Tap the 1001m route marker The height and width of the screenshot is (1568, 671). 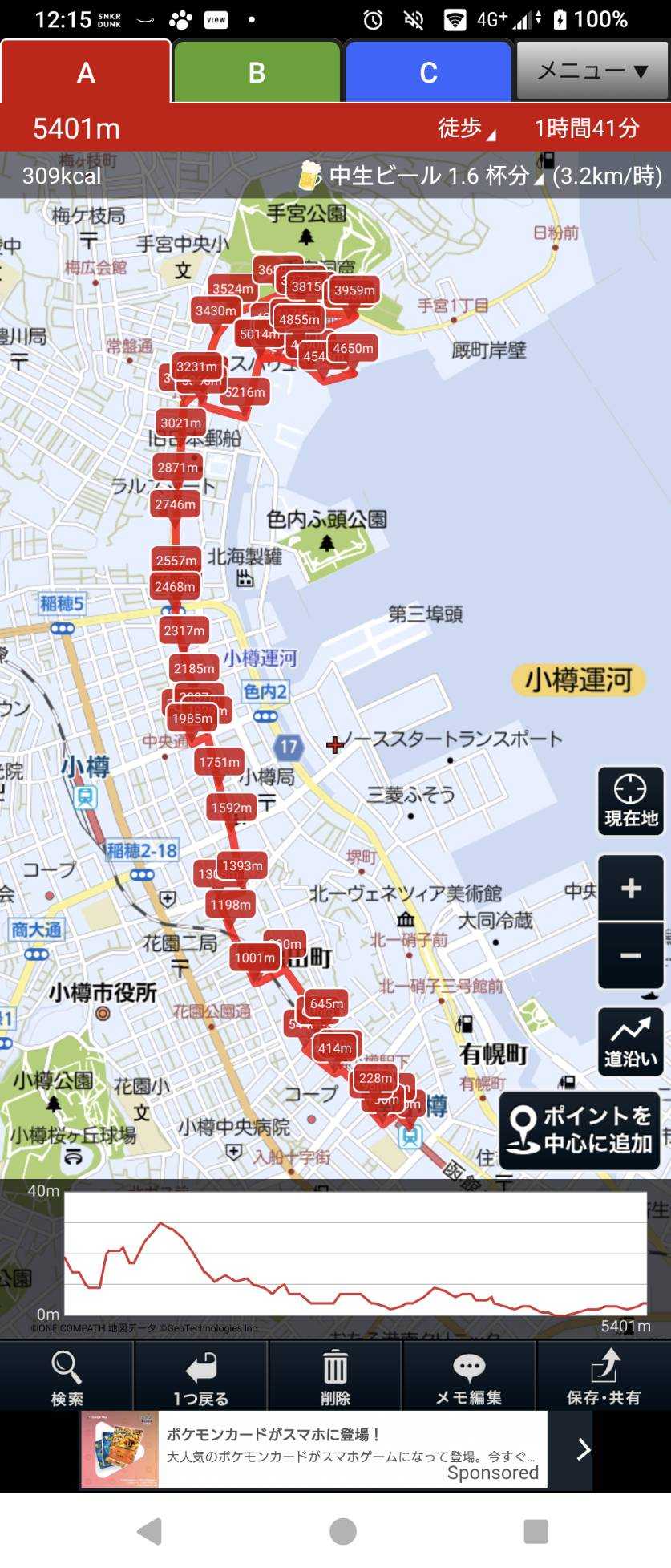point(255,958)
